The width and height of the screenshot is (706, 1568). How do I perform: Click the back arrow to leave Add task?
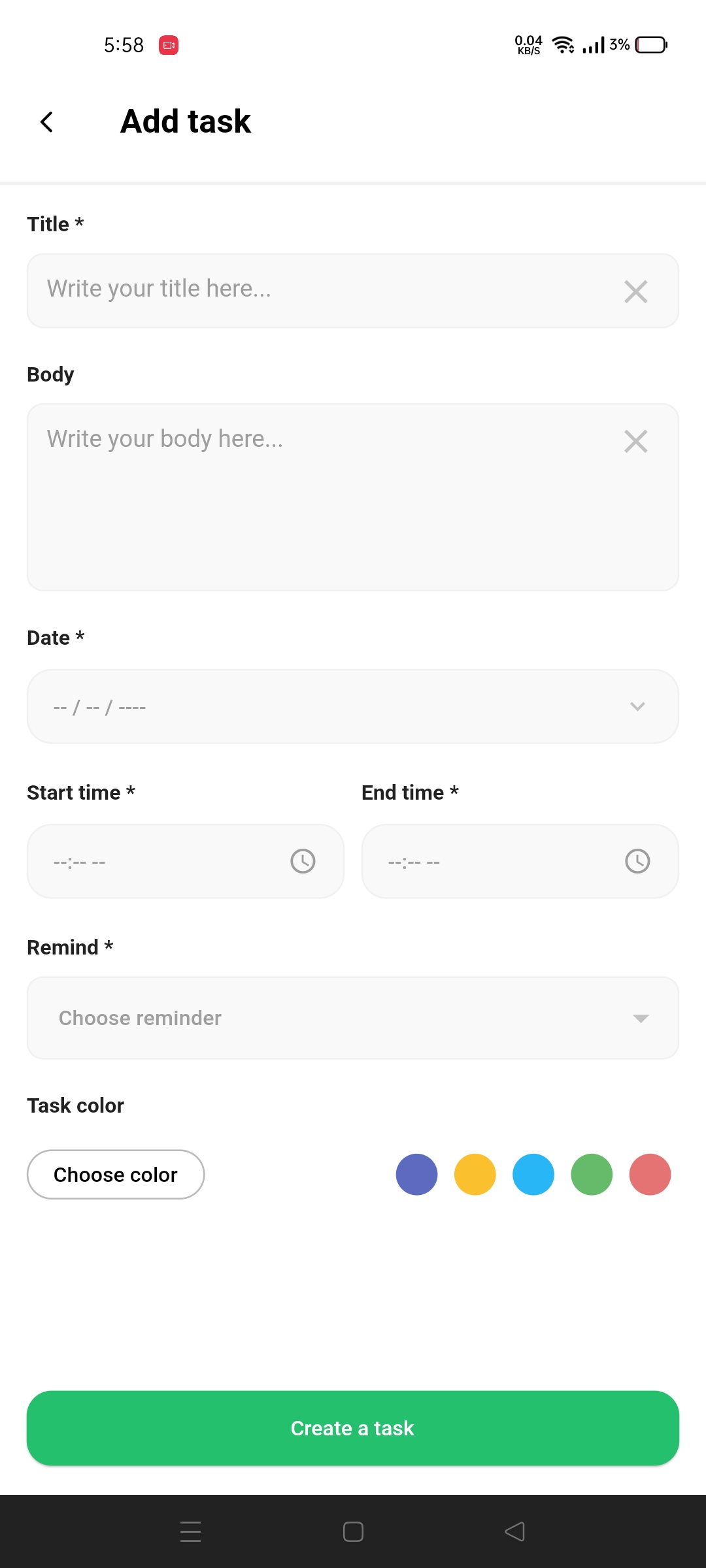(46, 122)
